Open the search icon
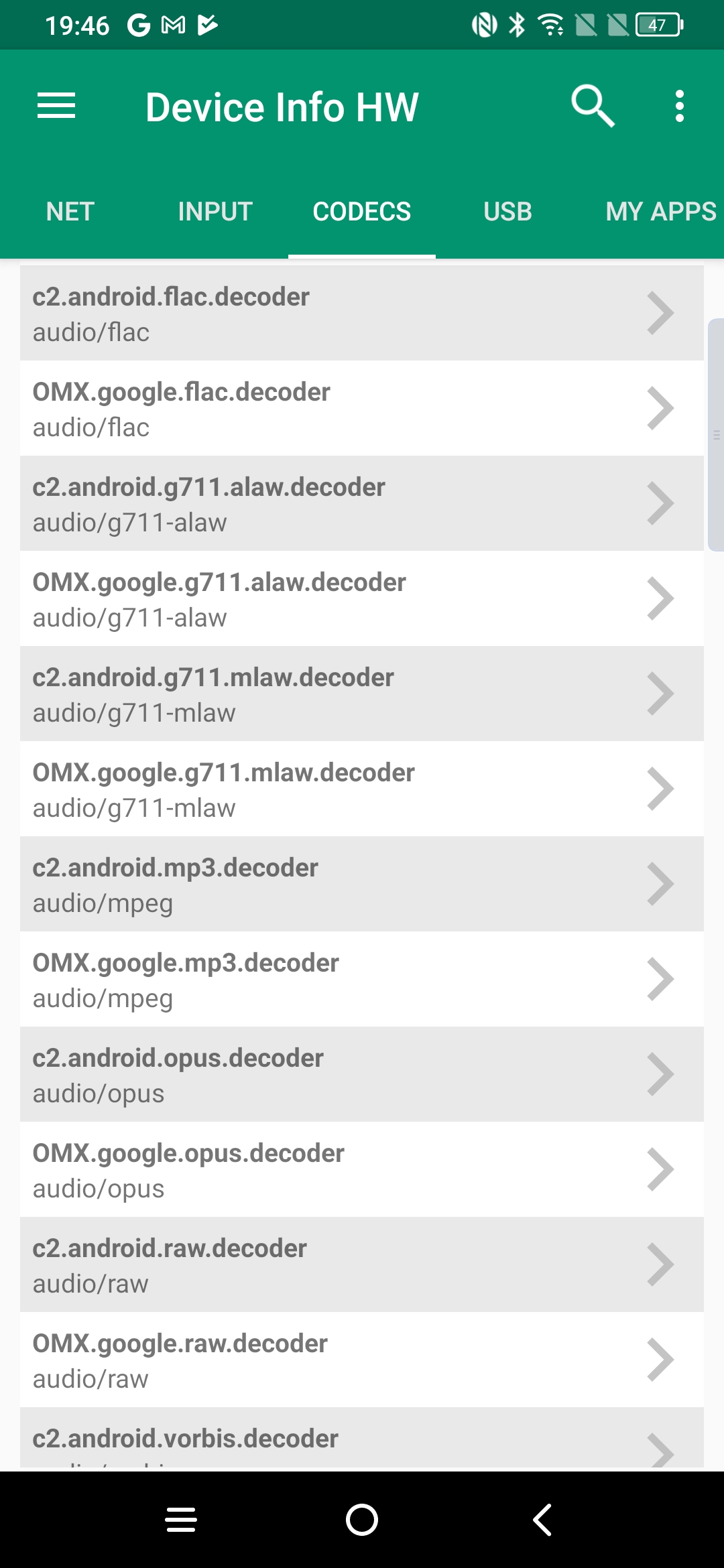 [x=593, y=107]
